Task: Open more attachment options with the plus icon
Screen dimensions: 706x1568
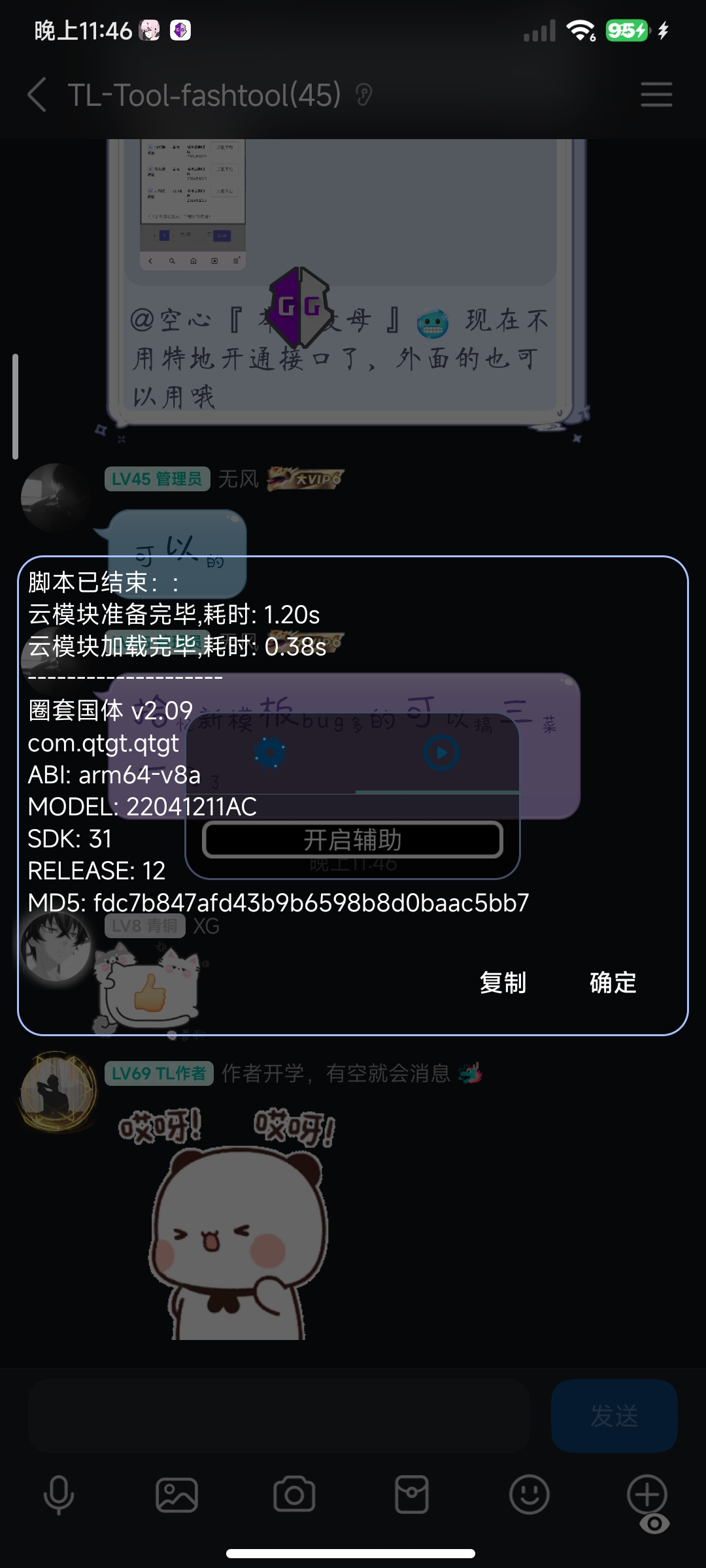Action: tap(647, 1494)
